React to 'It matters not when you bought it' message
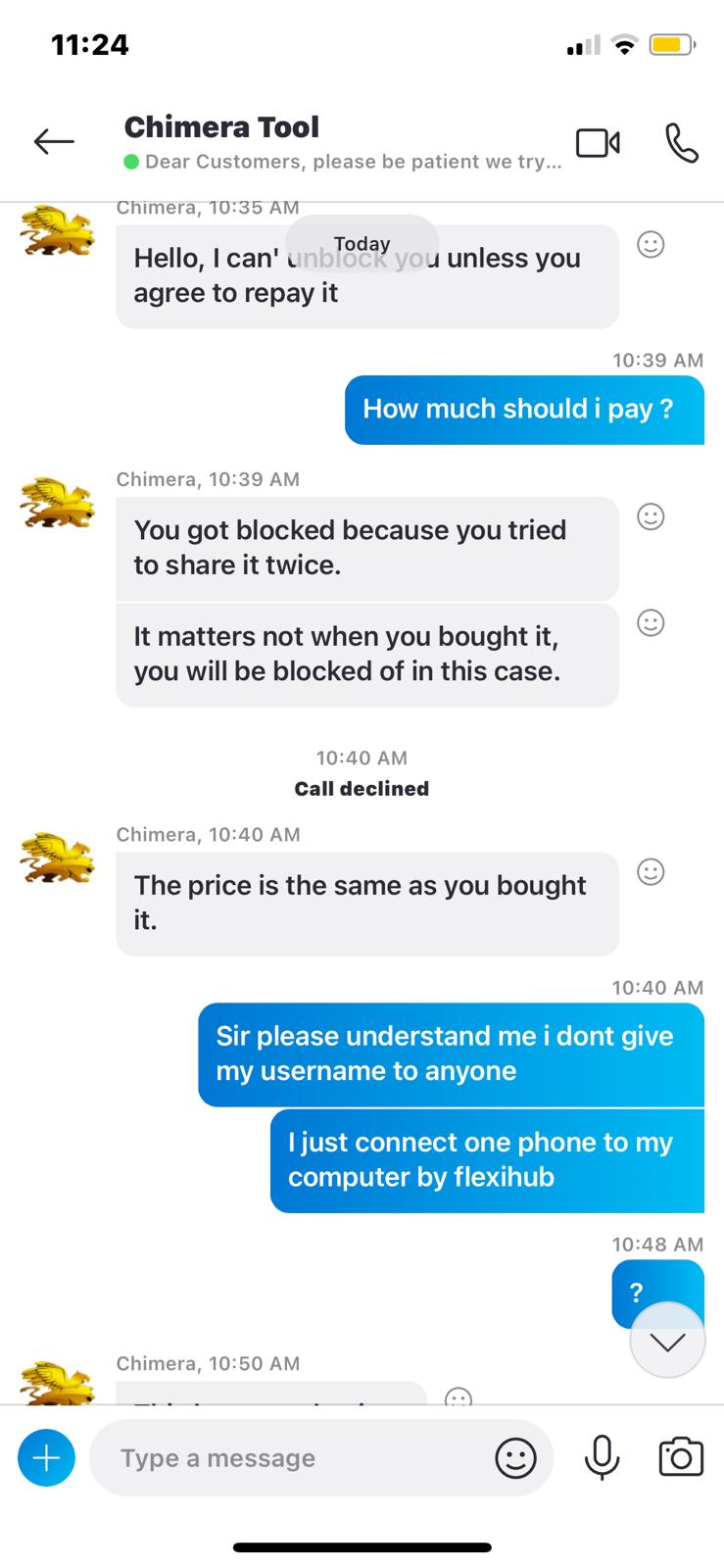This screenshot has height=1568, width=724. tap(651, 622)
